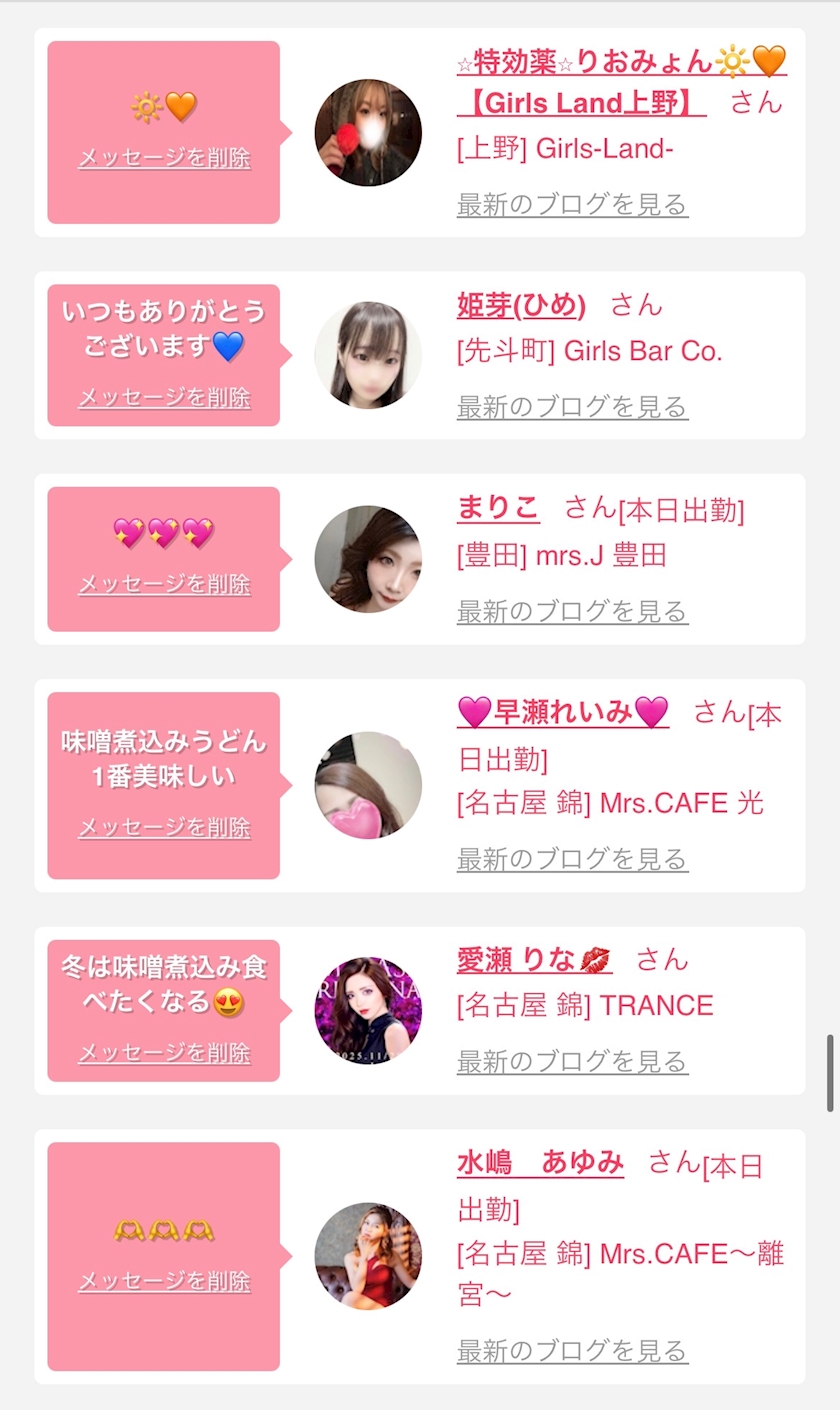Open まりこ profile link
840x1410 pixels.
[x=498, y=508]
